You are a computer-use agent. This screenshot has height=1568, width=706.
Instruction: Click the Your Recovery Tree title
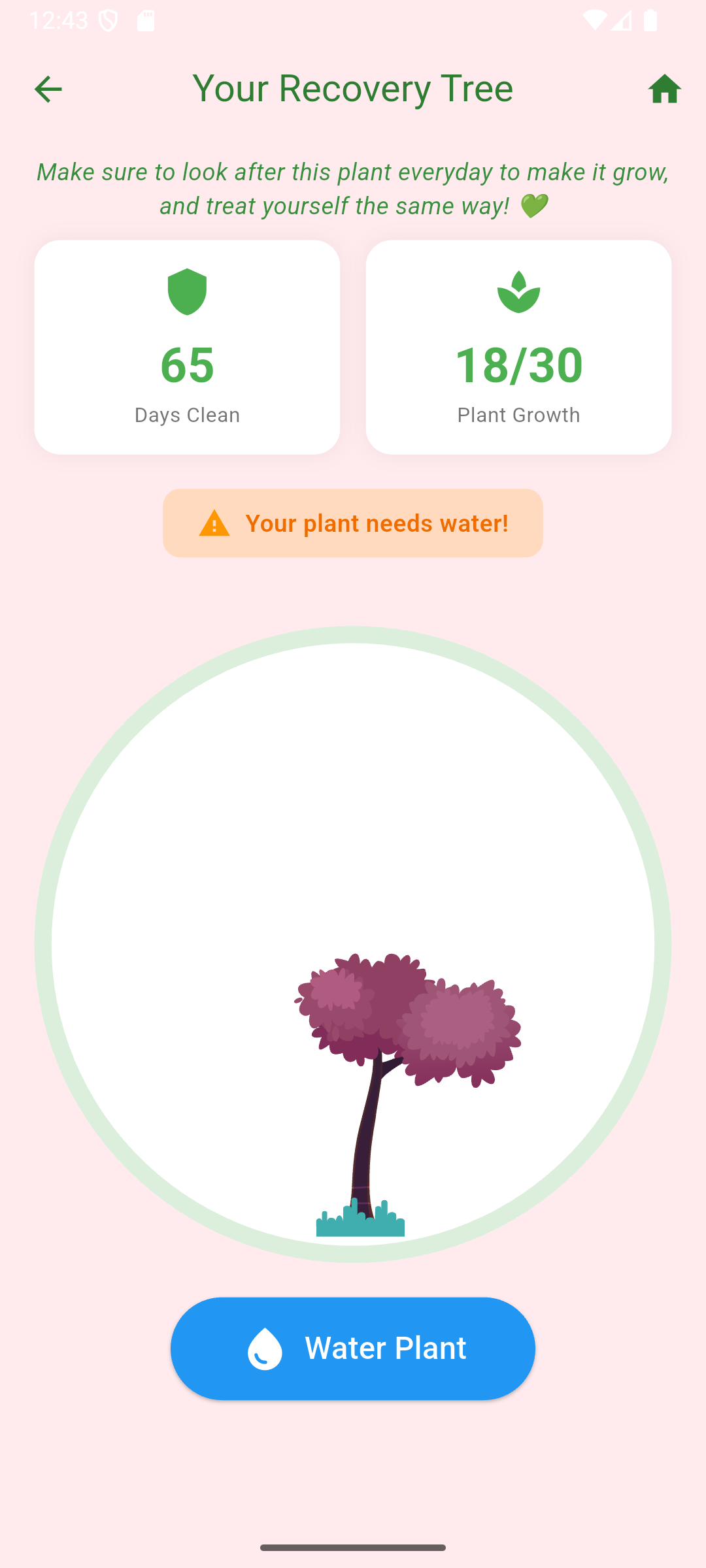(x=353, y=88)
